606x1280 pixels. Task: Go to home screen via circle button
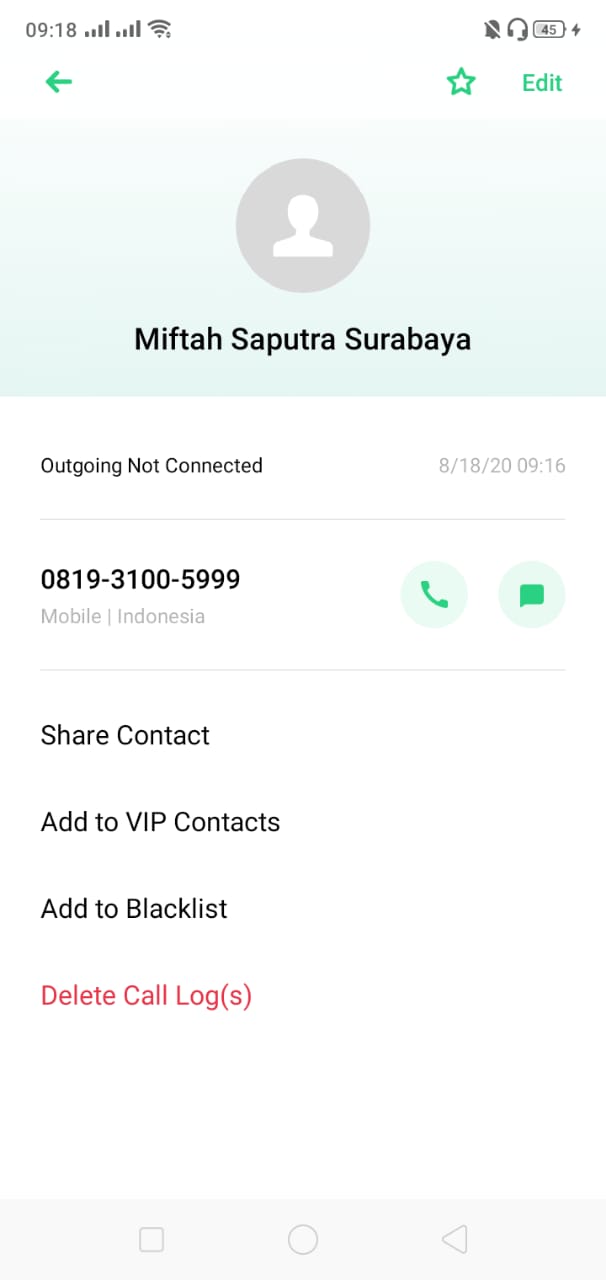pos(303,1240)
